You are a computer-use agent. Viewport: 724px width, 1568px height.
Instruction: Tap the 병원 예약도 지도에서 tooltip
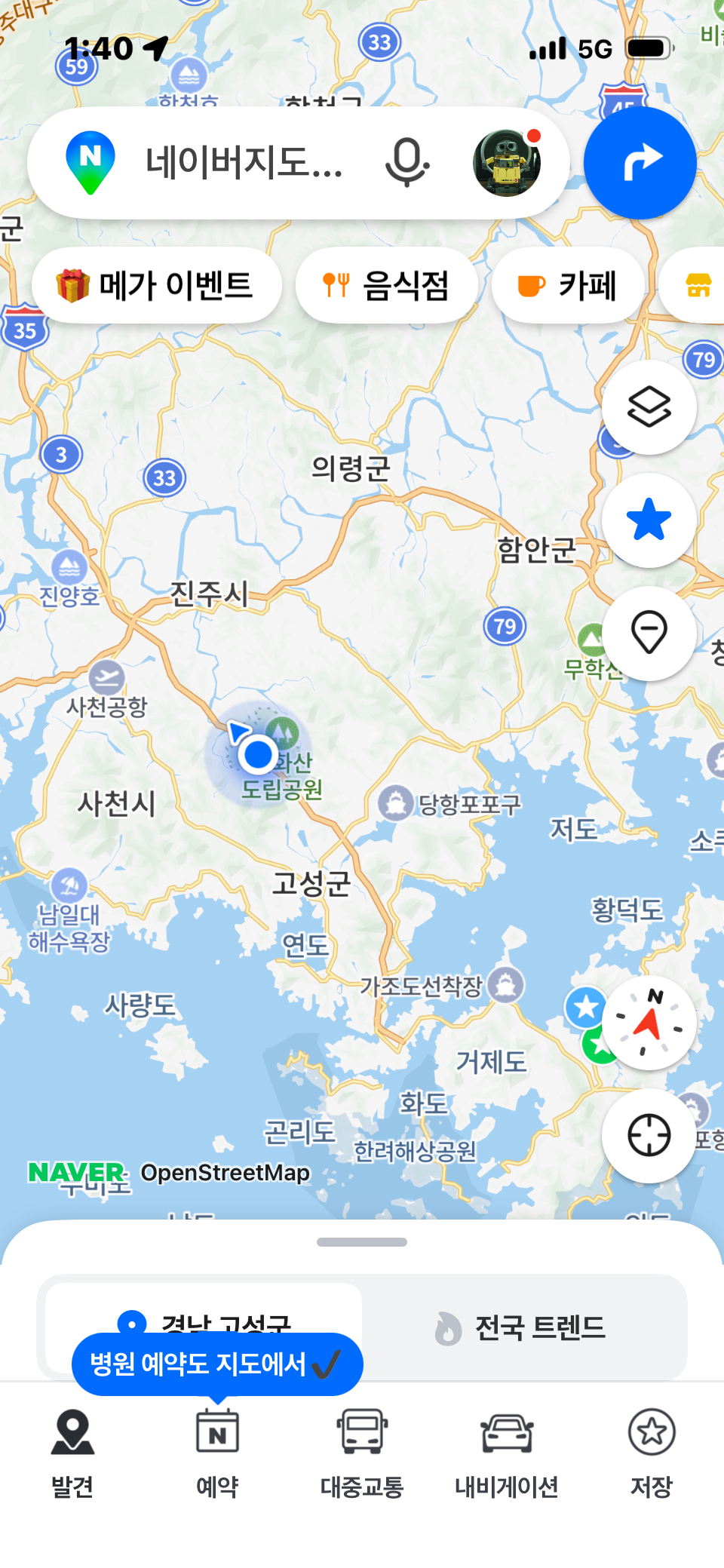216,1364
